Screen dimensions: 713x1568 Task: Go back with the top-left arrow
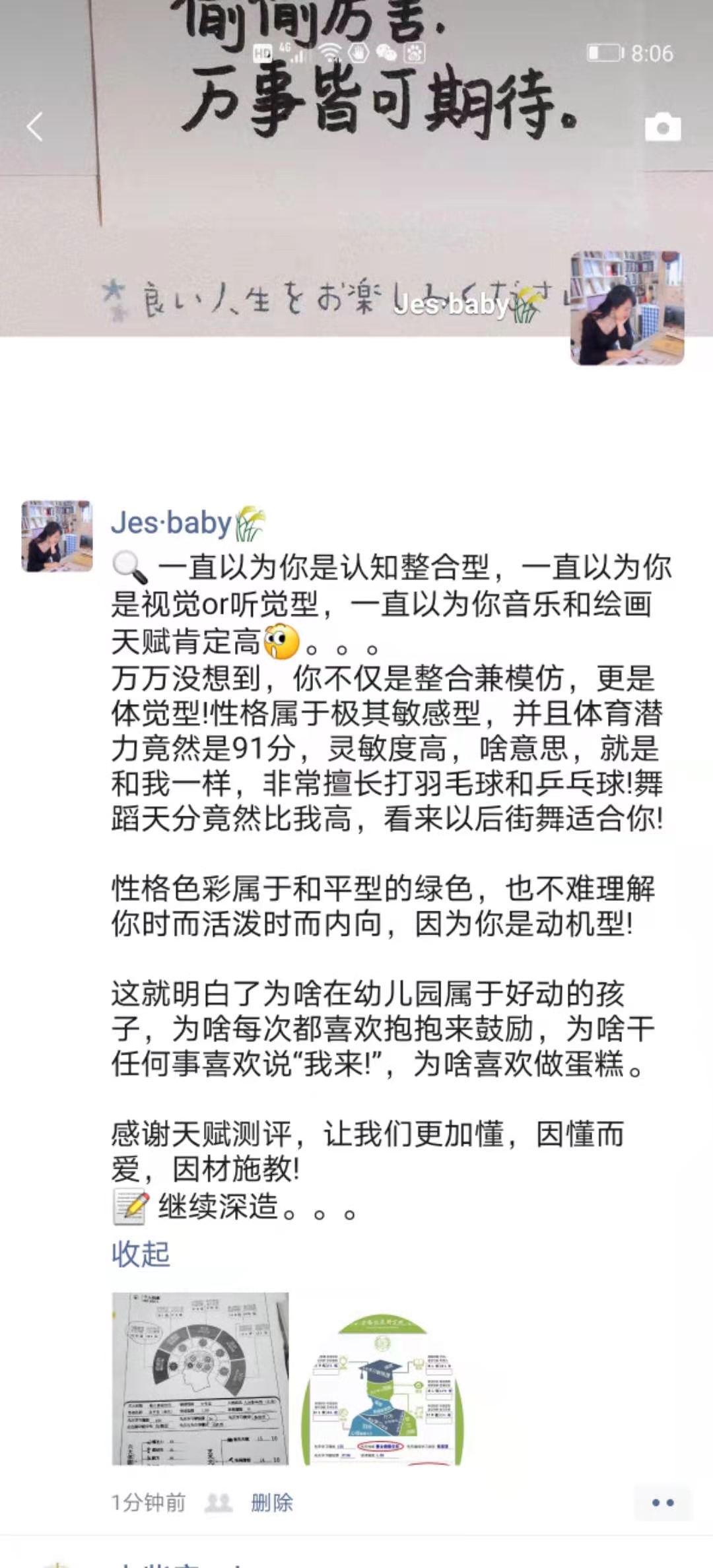(34, 127)
